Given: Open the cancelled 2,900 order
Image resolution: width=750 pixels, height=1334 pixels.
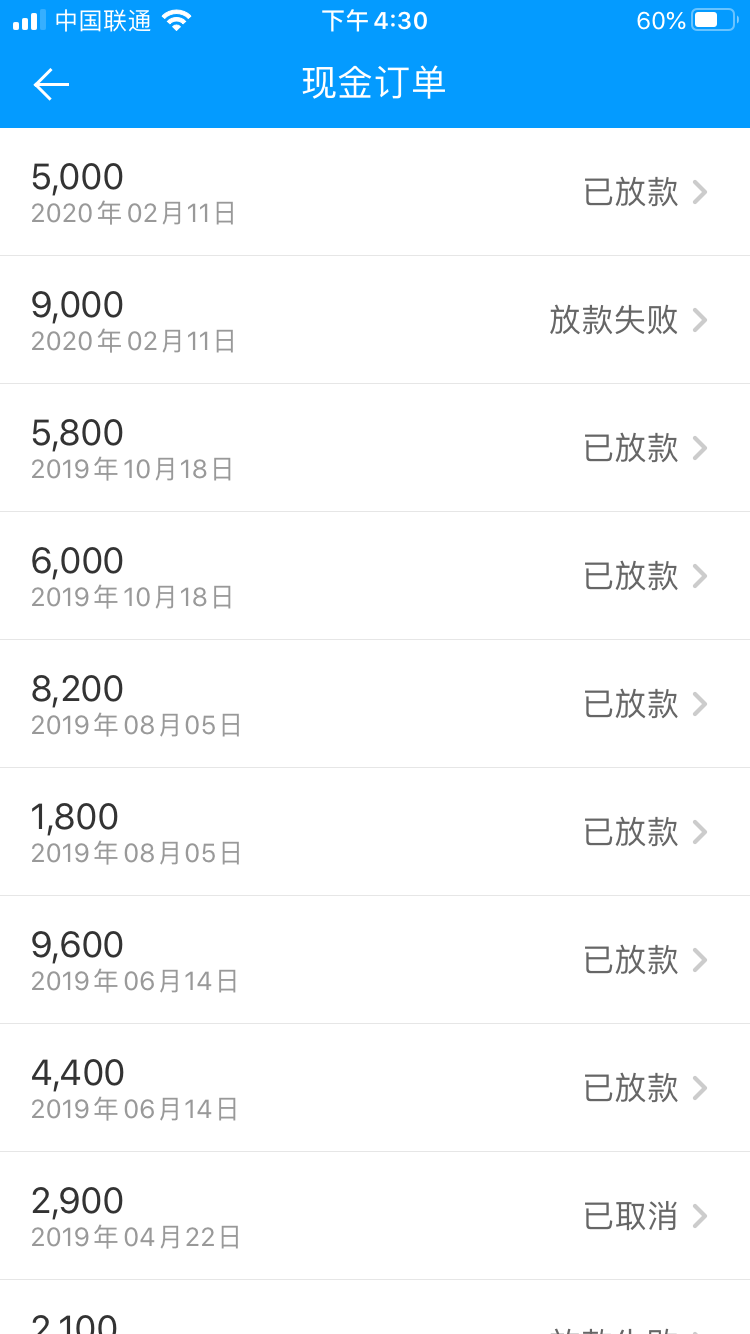Looking at the screenshot, I should (x=375, y=1216).
